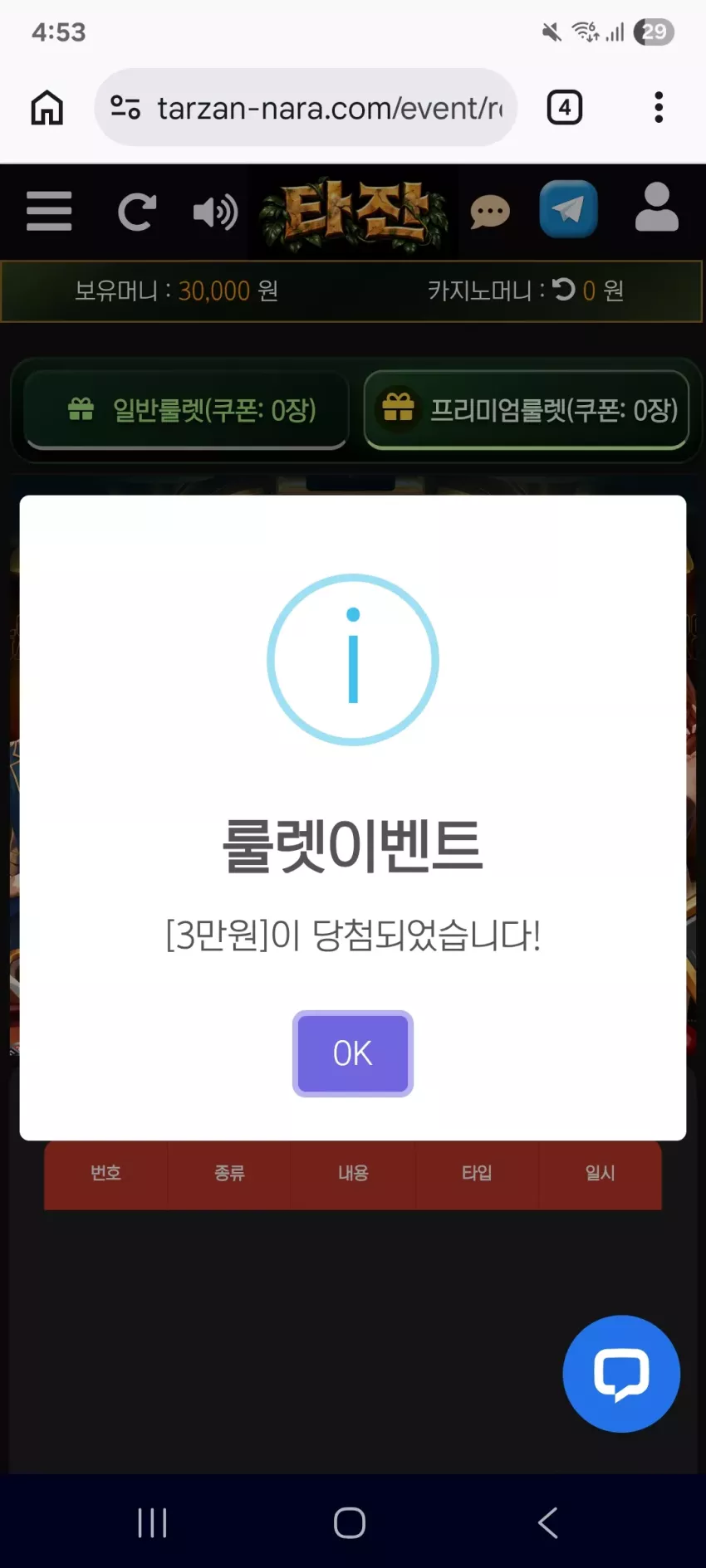Select the 일반룰렛 coupon tab

pyautogui.click(x=186, y=410)
